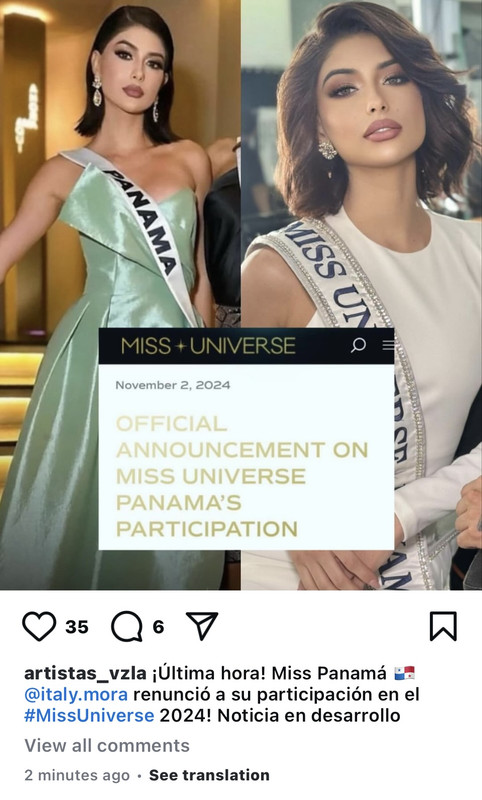Tap See translation
Image resolution: width=482 pixels, height=800 pixels.
click(209, 775)
